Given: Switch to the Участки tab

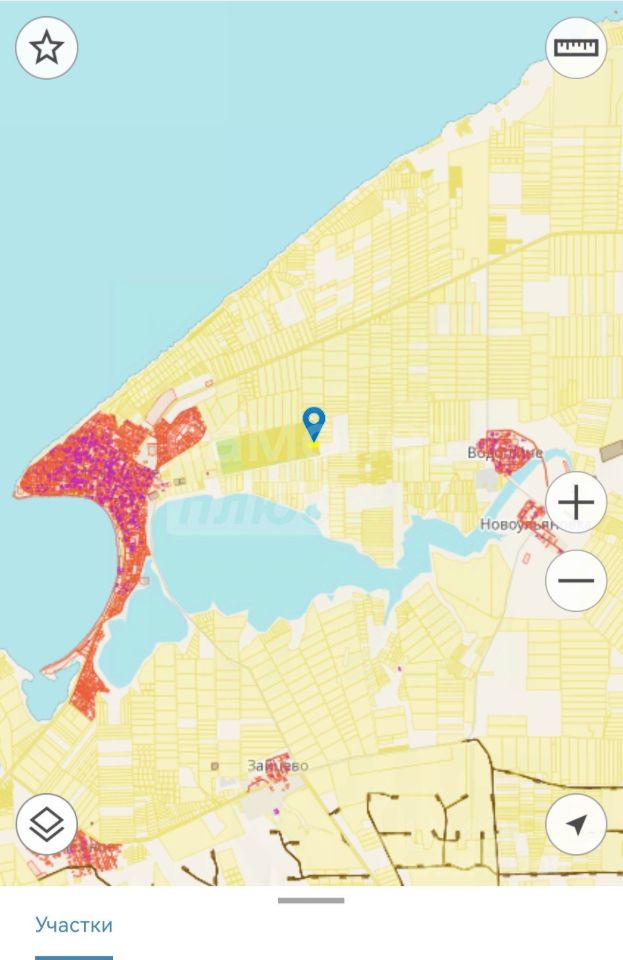Looking at the screenshot, I should point(74,925).
